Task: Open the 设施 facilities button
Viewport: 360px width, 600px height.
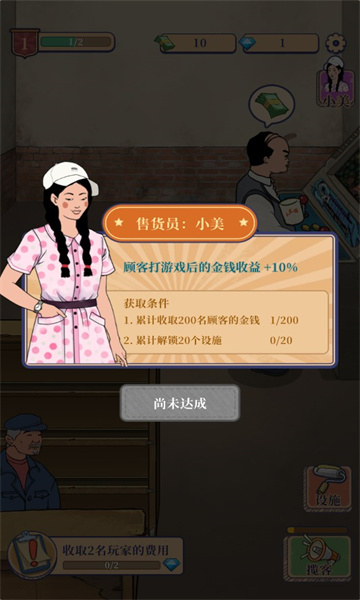Action: coord(328,489)
